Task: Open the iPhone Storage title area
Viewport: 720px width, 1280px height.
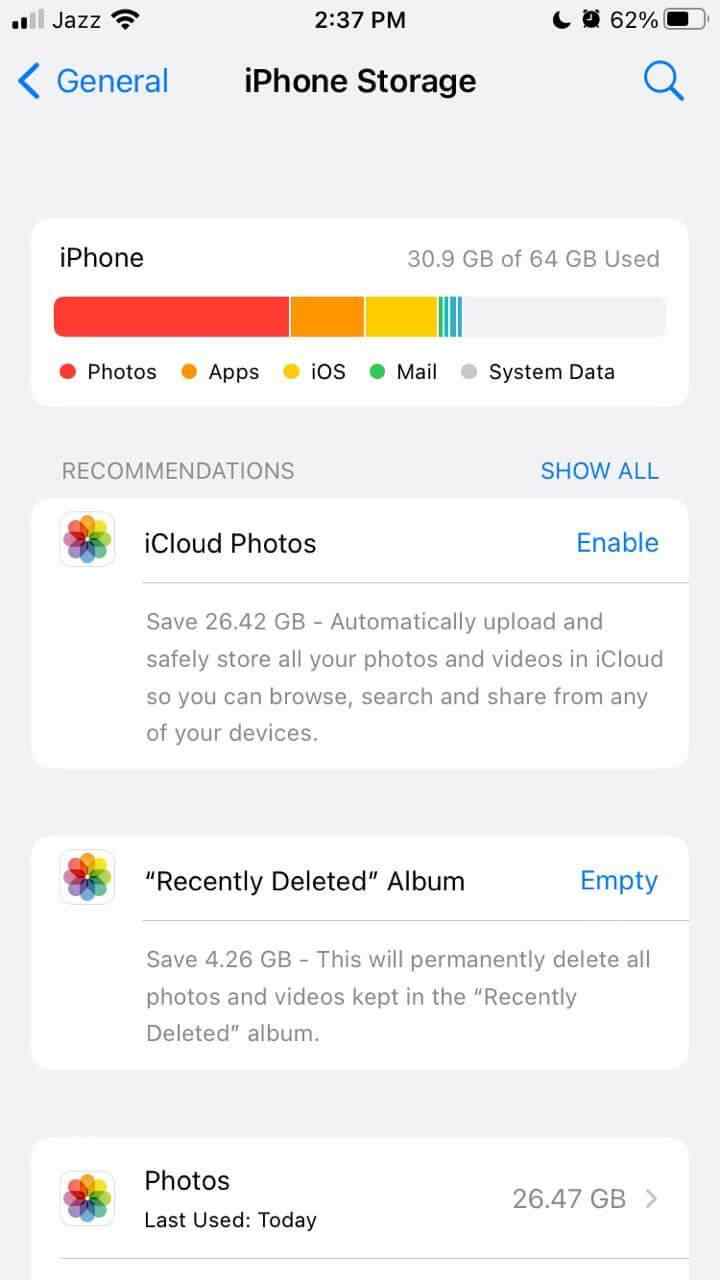Action: [358, 81]
